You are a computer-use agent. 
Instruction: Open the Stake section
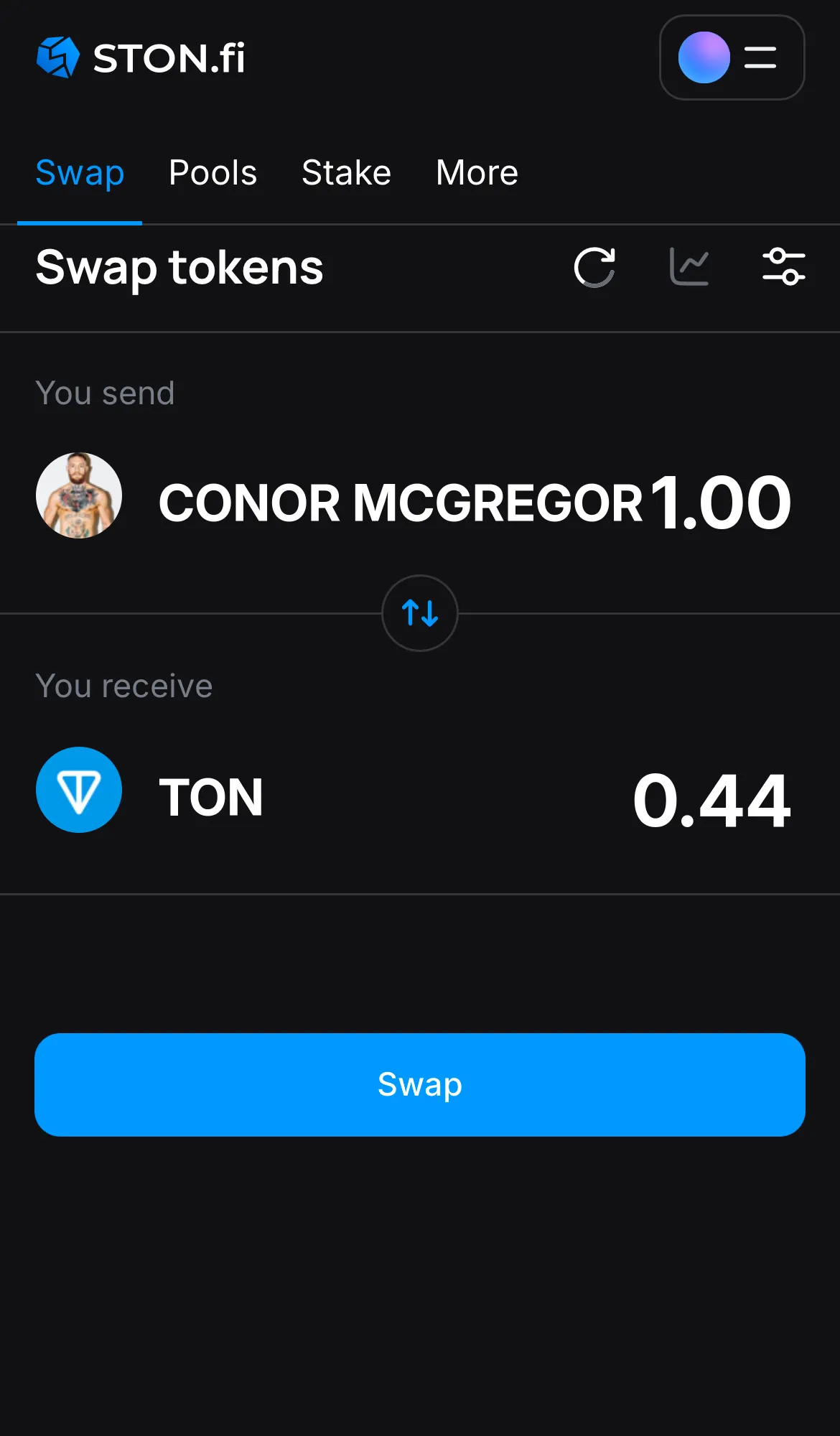pos(346,172)
